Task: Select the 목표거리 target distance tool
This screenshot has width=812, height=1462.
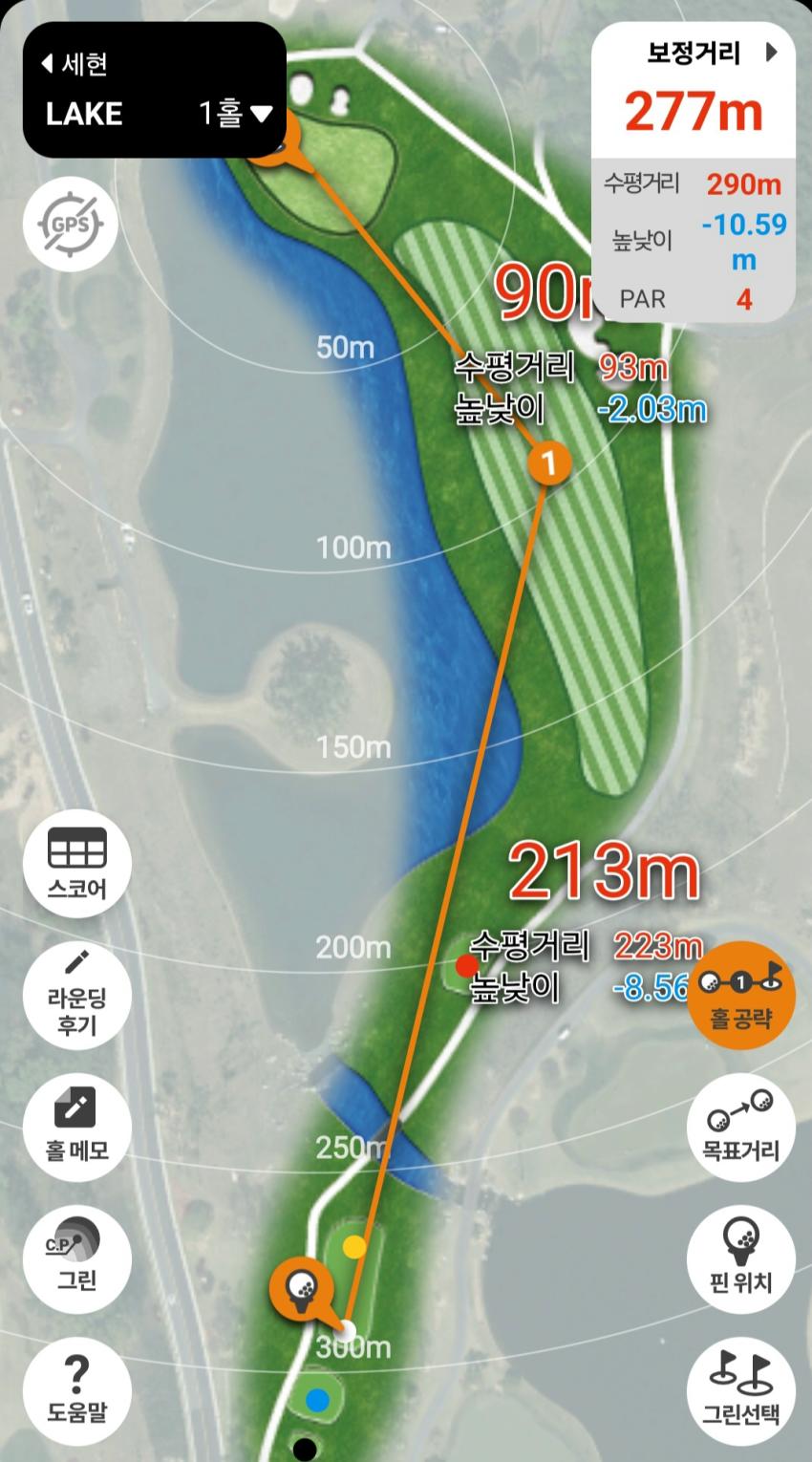Action: point(741,1126)
